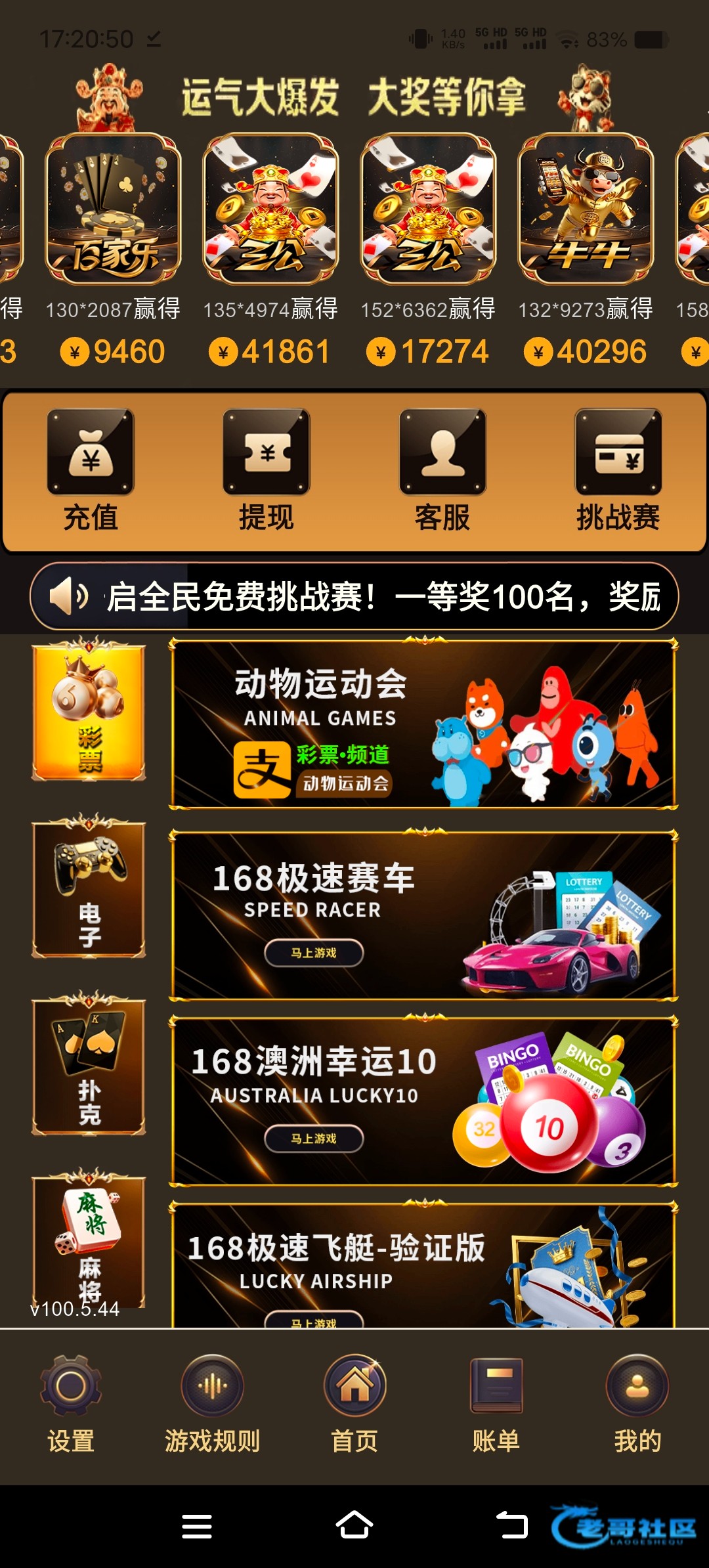Select the 电子 category

[x=89, y=886]
